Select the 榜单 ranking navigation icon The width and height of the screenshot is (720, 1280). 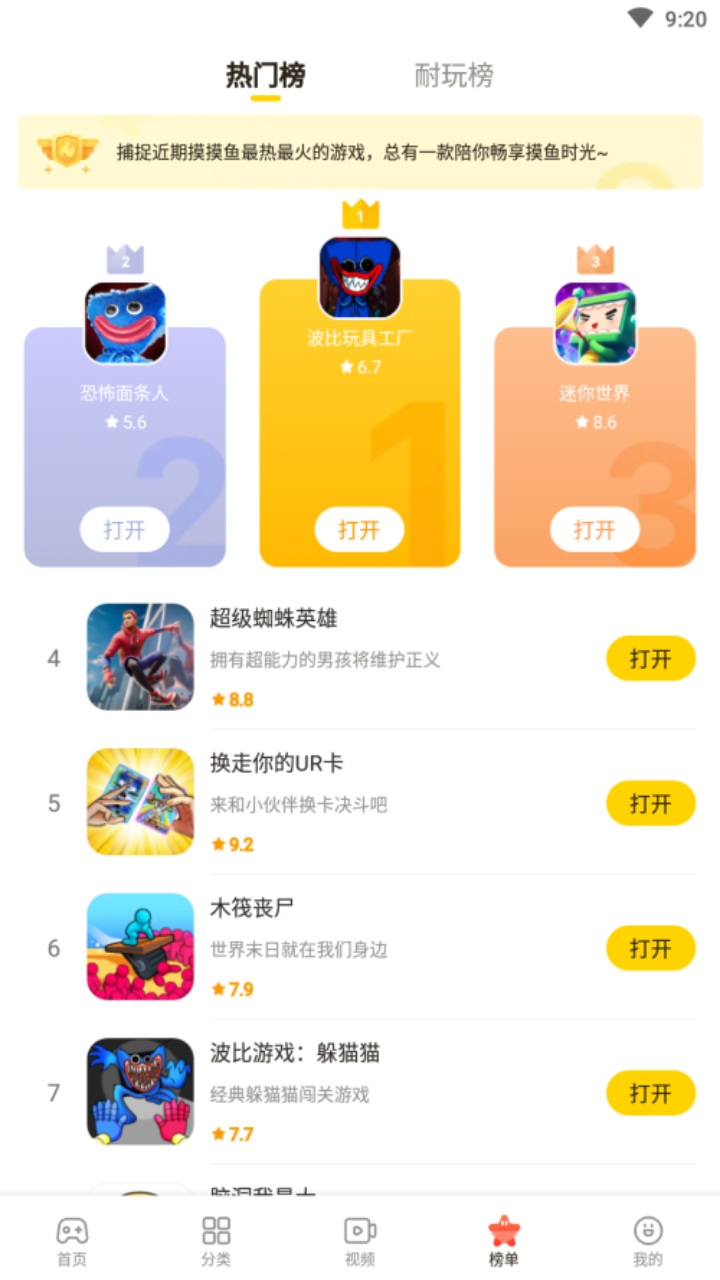click(x=505, y=1232)
